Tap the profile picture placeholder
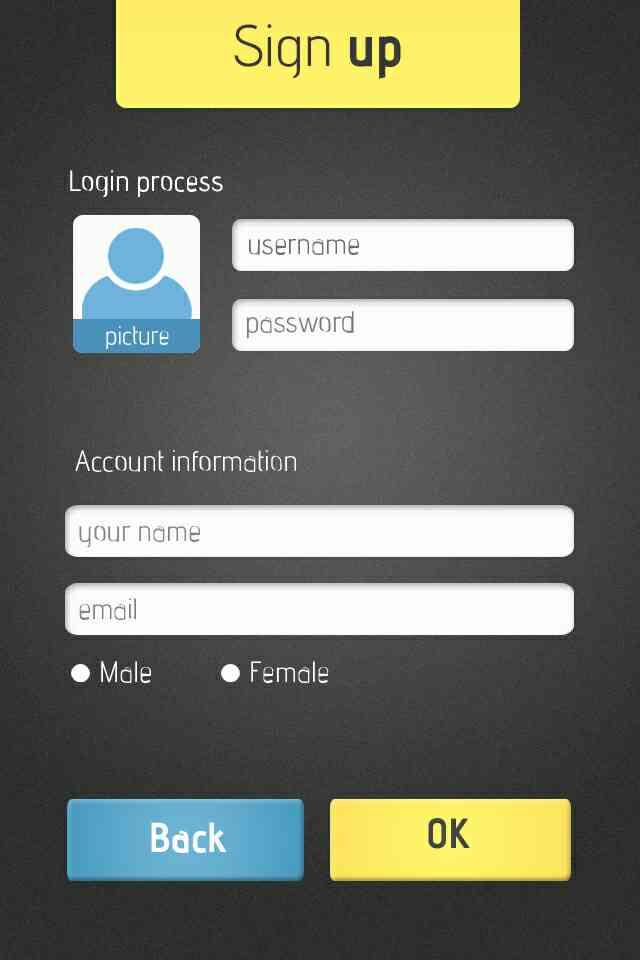The height and width of the screenshot is (960, 640). pos(136,283)
